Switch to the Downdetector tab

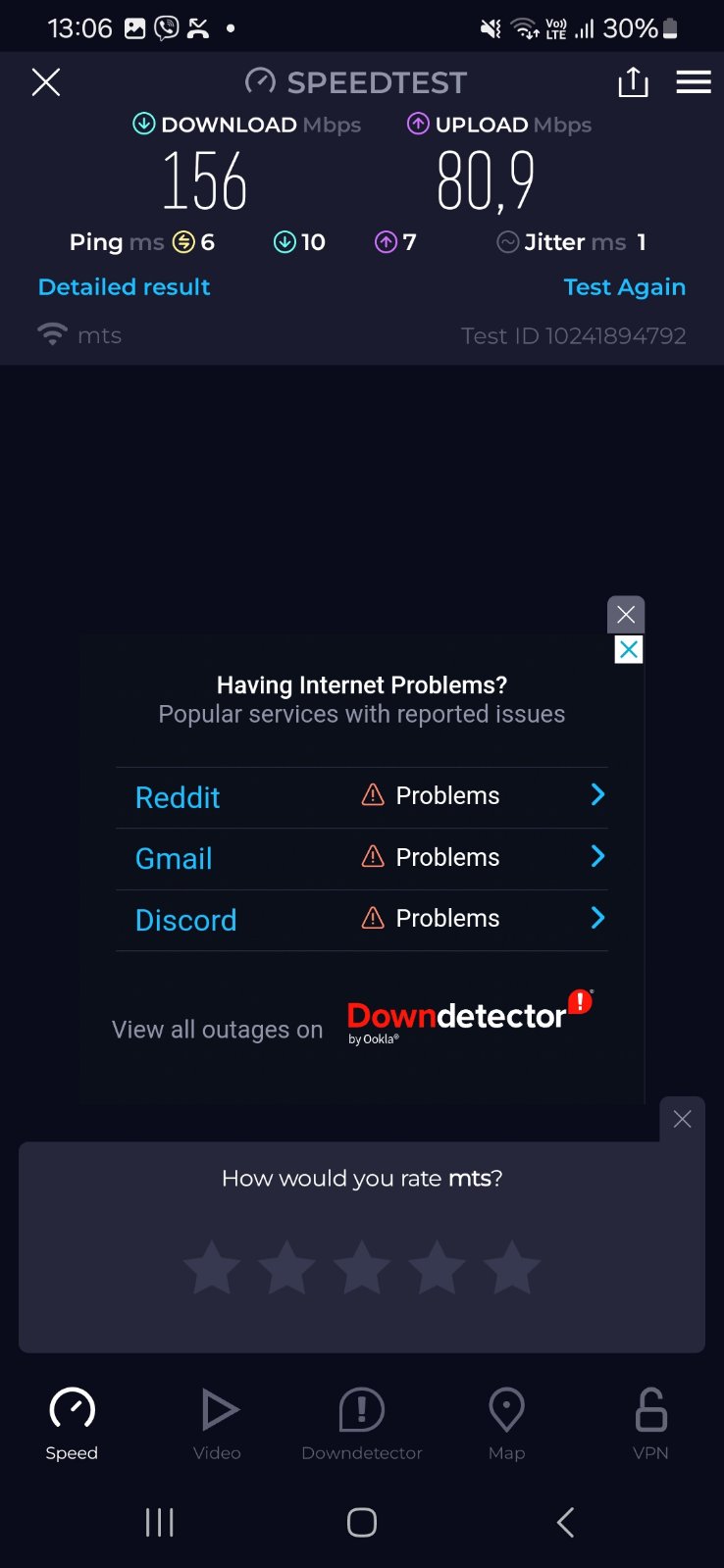[x=361, y=1424]
